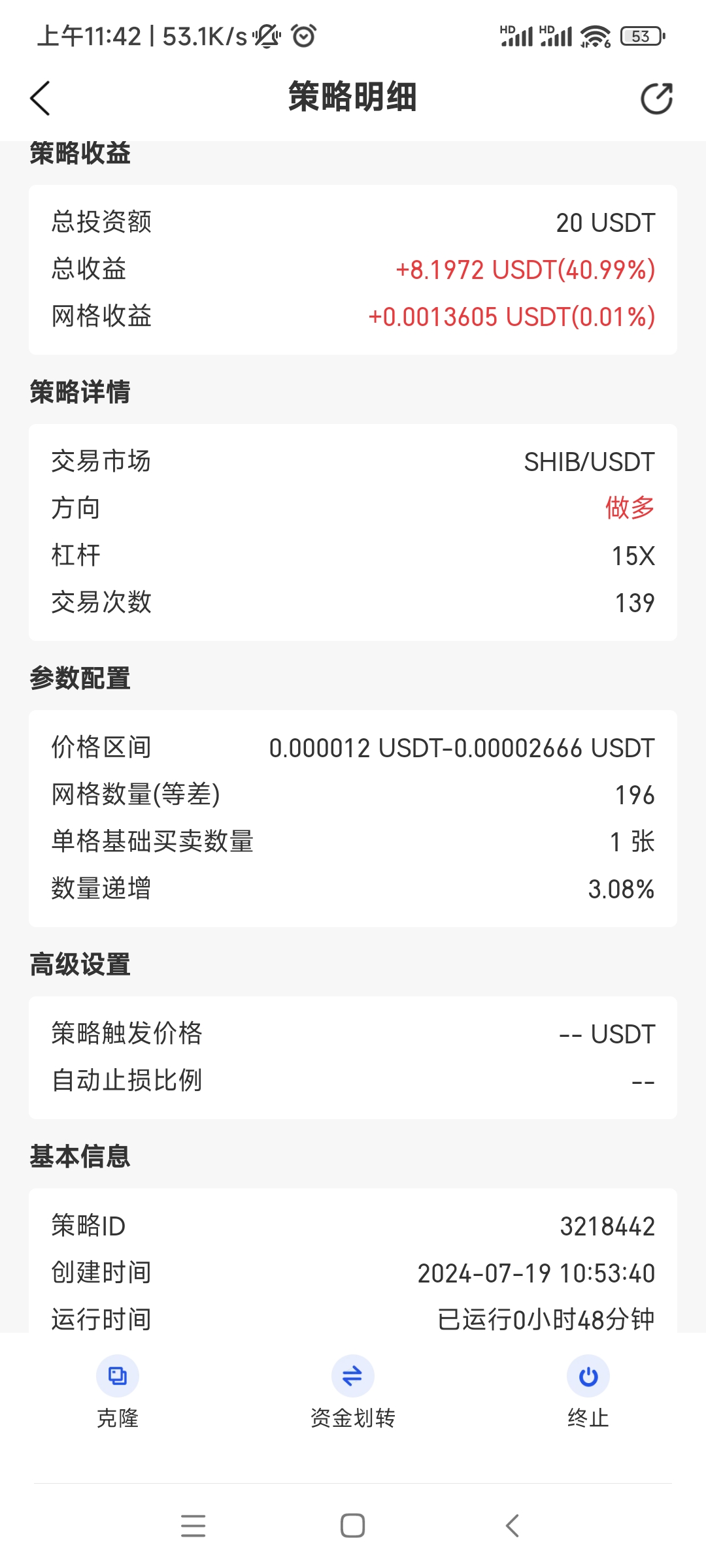Go to the home screen via the system home button

[x=352, y=1526]
